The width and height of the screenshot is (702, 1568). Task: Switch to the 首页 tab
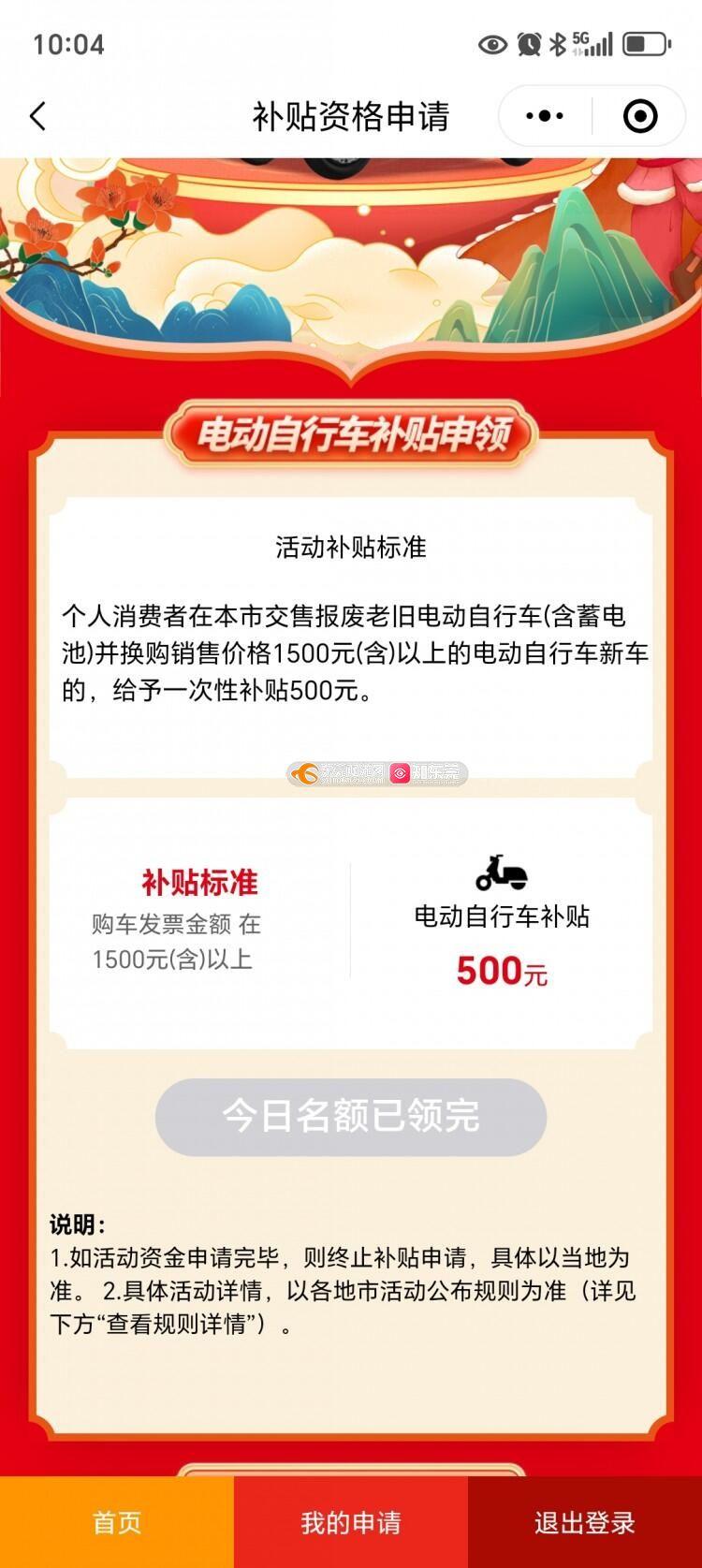pyautogui.click(x=117, y=1523)
